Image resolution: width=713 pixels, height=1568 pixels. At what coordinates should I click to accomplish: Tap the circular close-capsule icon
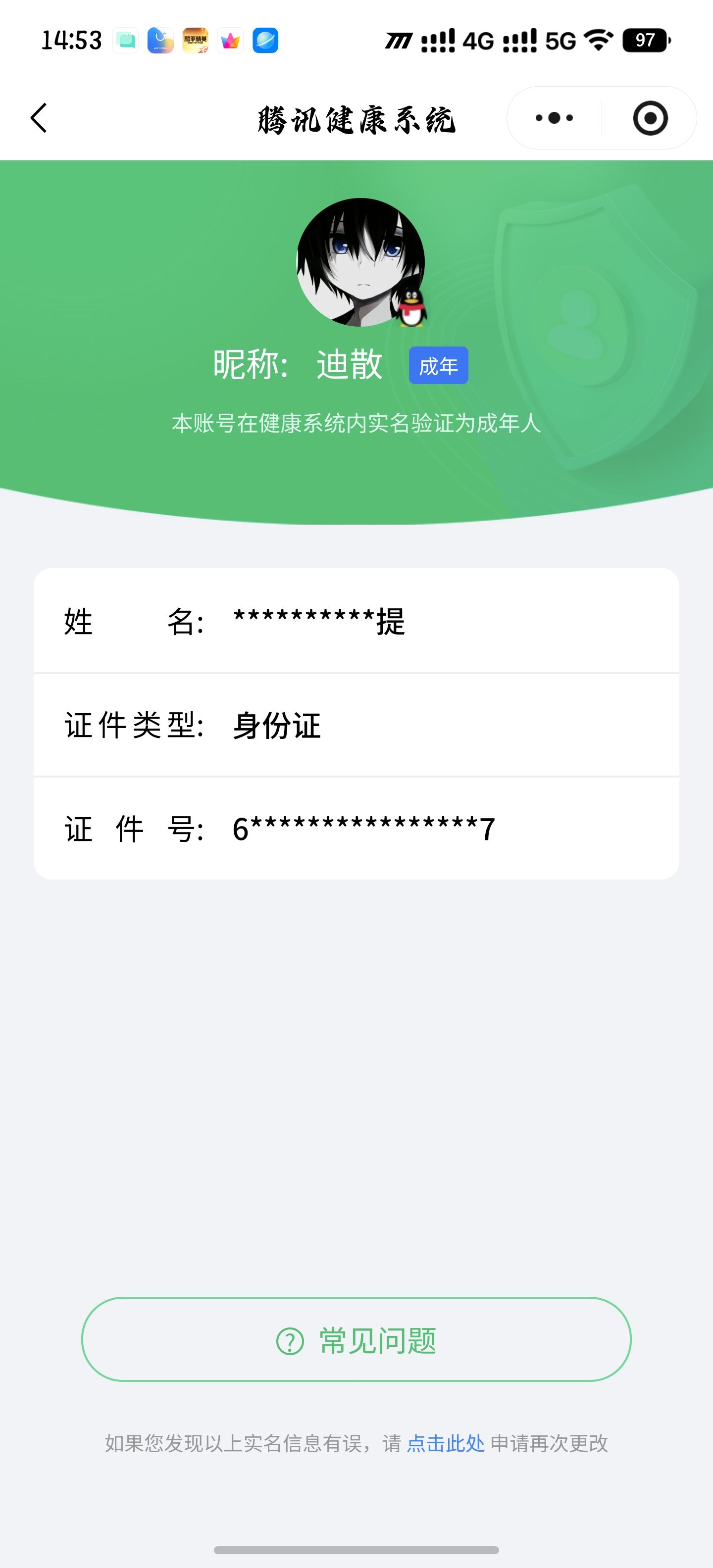pos(649,117)
